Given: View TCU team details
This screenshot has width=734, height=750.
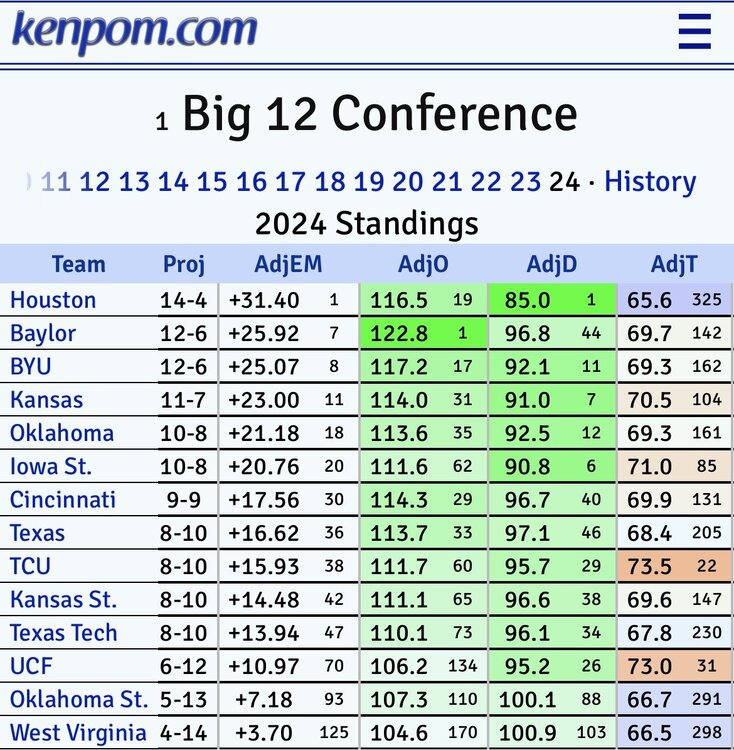Looking at the screenshot, I should 30,566.
